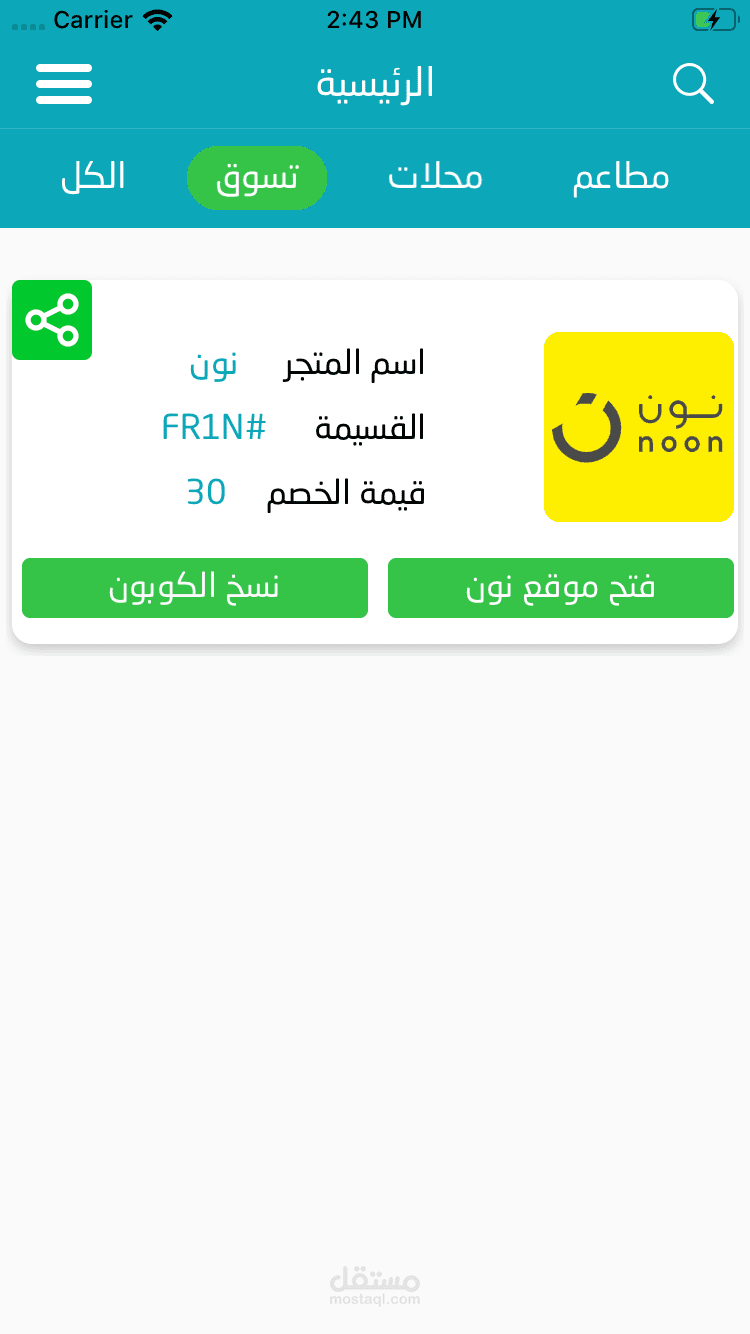The image size is (750, 1334).
Task: Switch to the محلات tab
Action: pyautogui.click(x=435, y=178)
